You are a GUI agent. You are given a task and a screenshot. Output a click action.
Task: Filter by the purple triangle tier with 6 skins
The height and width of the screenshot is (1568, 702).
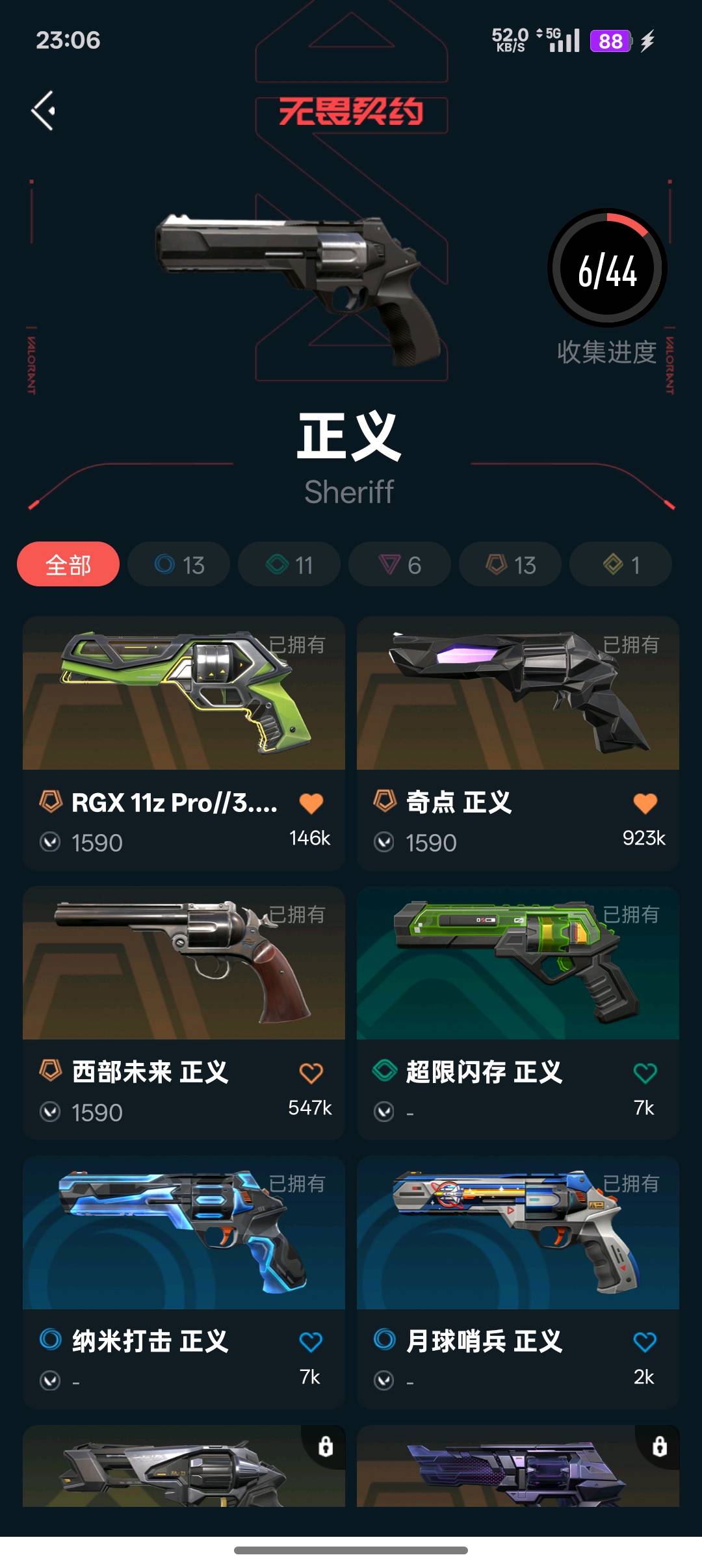[400, 564]
